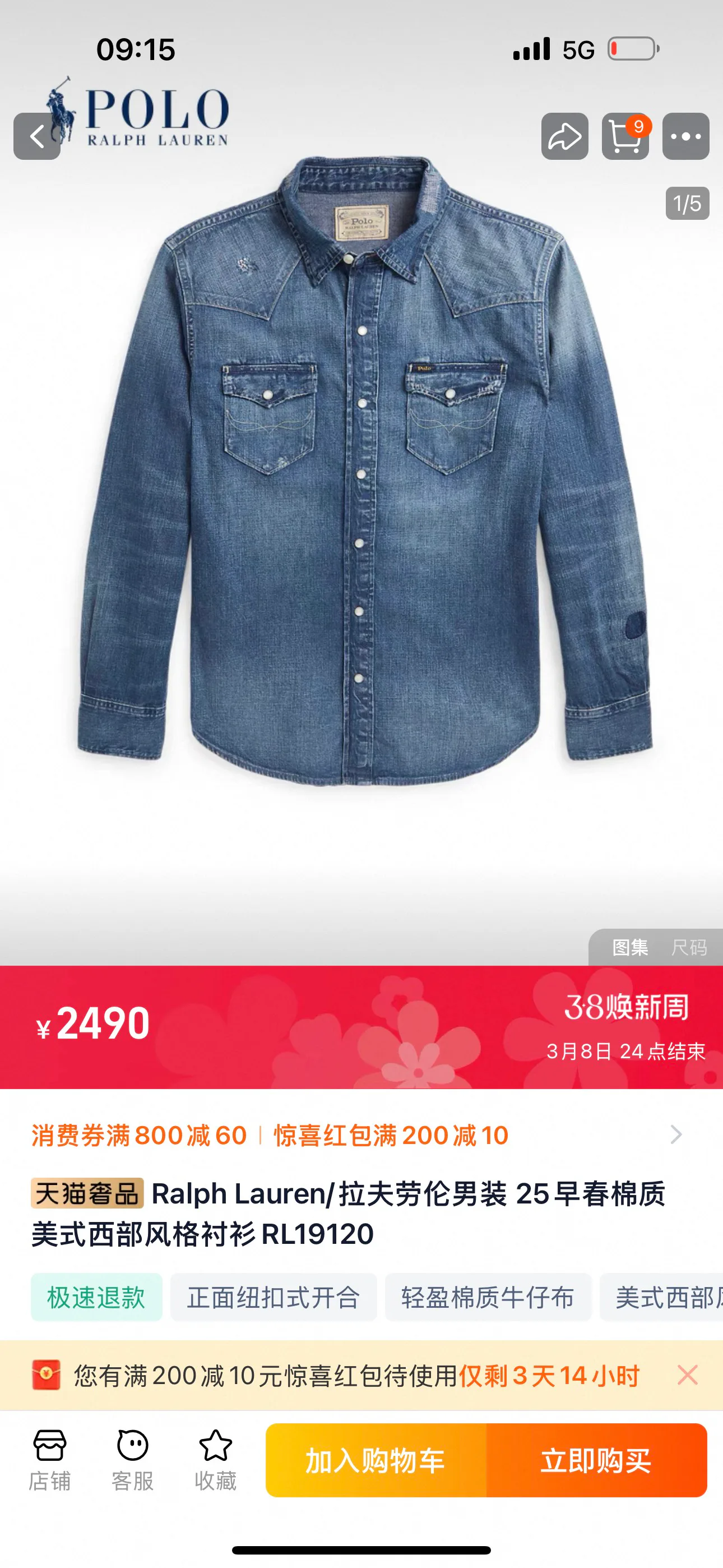Tap 加入购物车 to add to cart
723x1568 pixels.
376,1460
